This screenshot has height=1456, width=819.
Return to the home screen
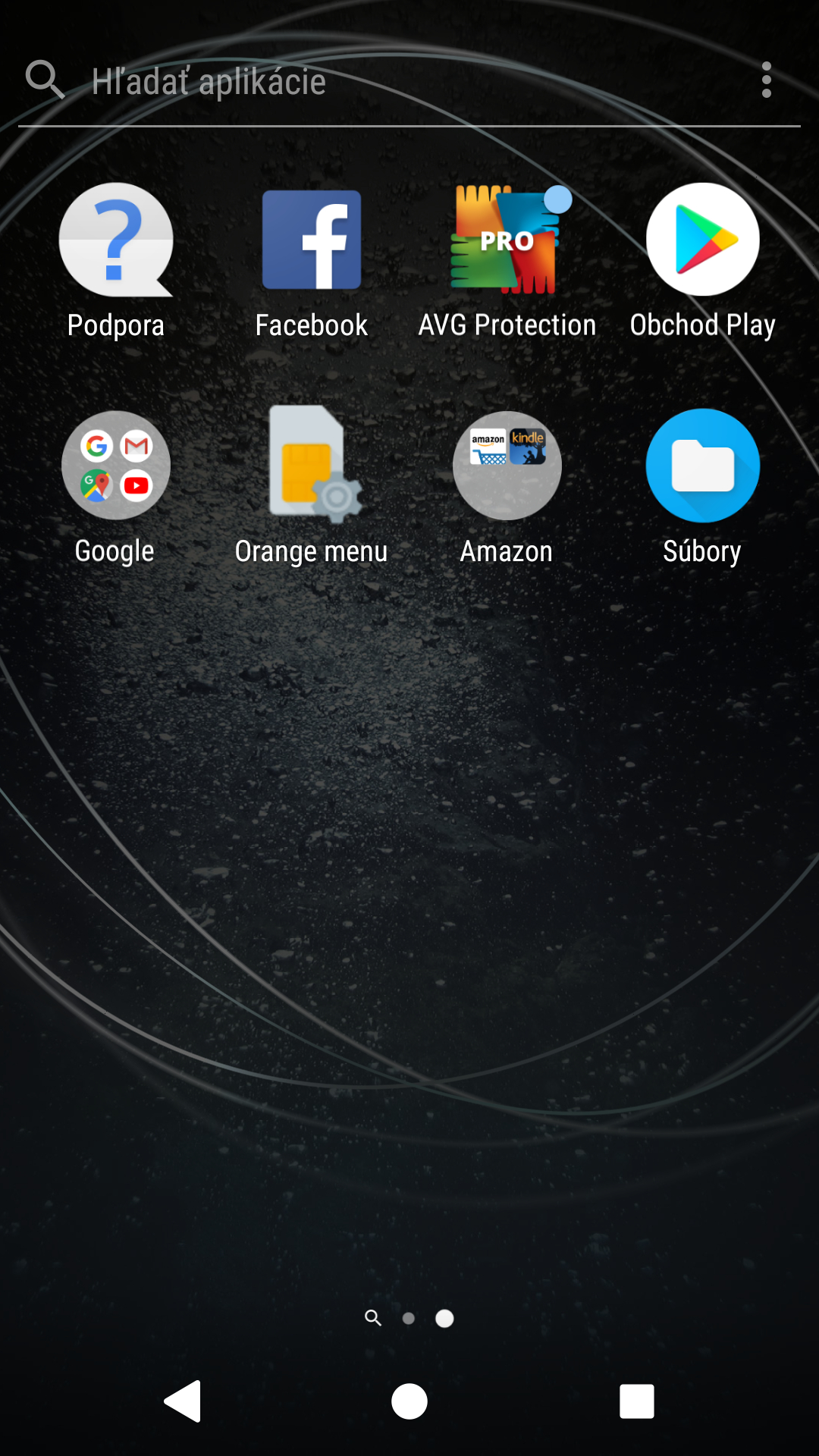tap(409, 1401)
